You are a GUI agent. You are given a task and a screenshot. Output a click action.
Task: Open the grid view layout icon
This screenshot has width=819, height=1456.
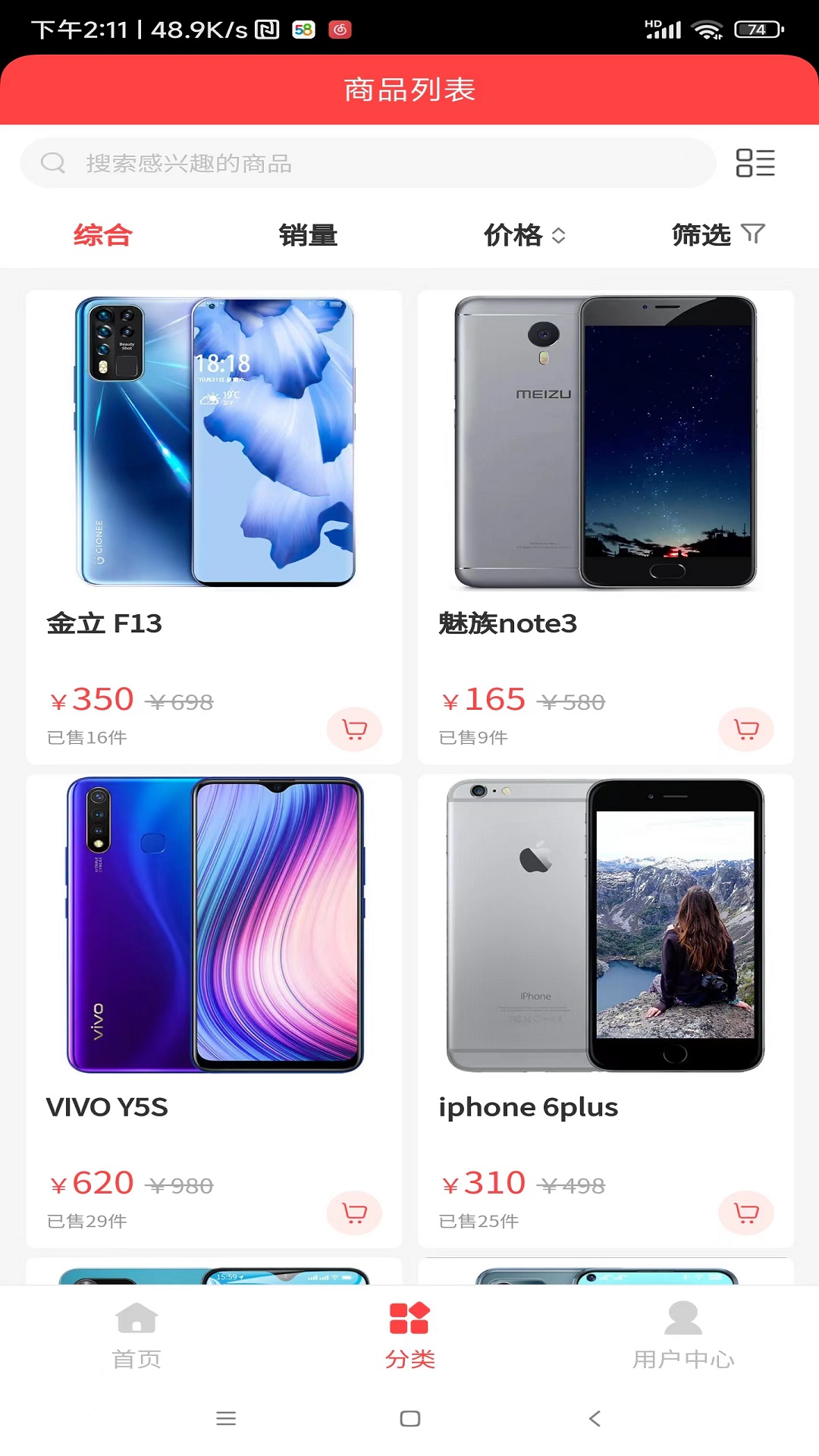point(756,162)
